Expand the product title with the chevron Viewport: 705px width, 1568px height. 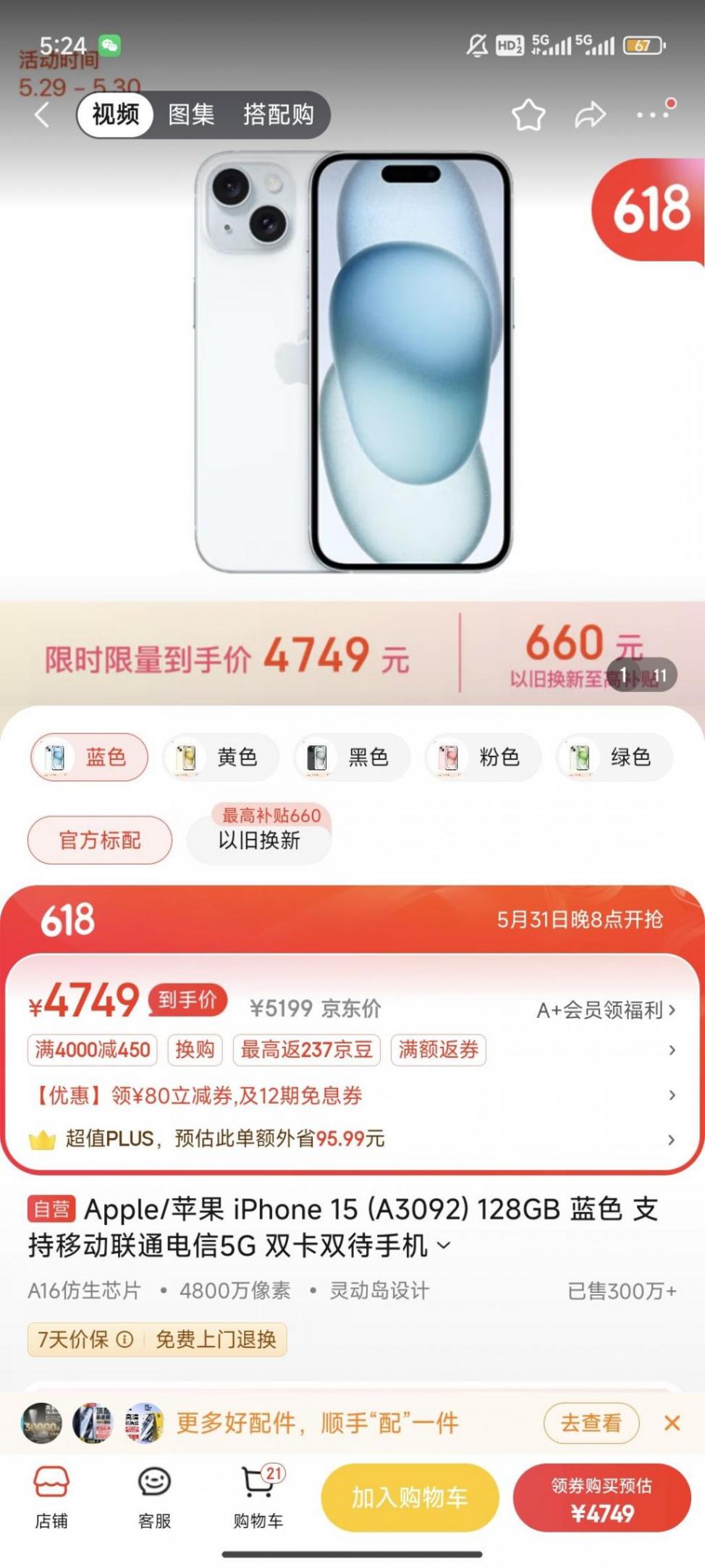(444, 1246)
